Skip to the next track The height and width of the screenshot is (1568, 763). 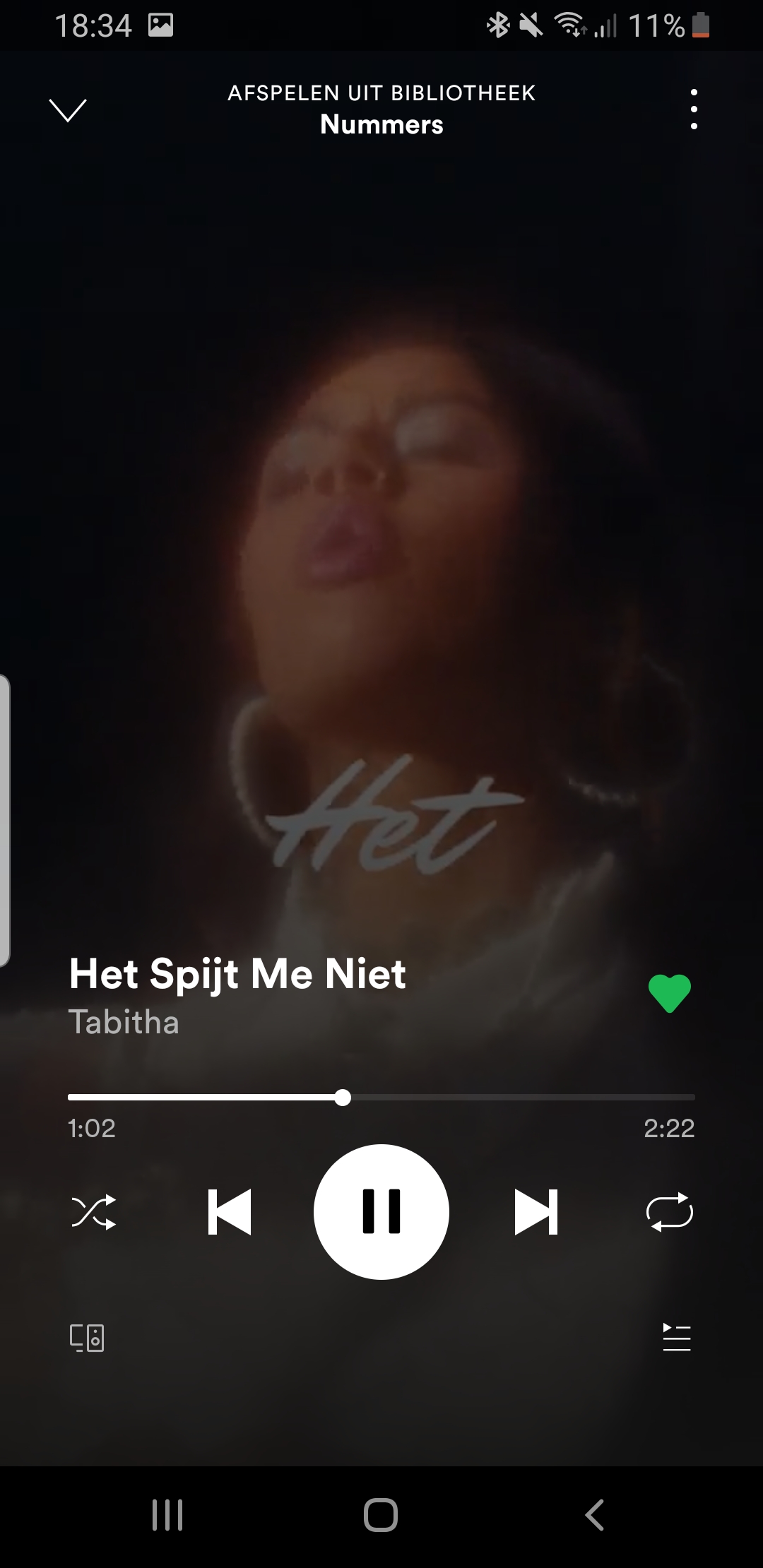tap(536, 1212)
